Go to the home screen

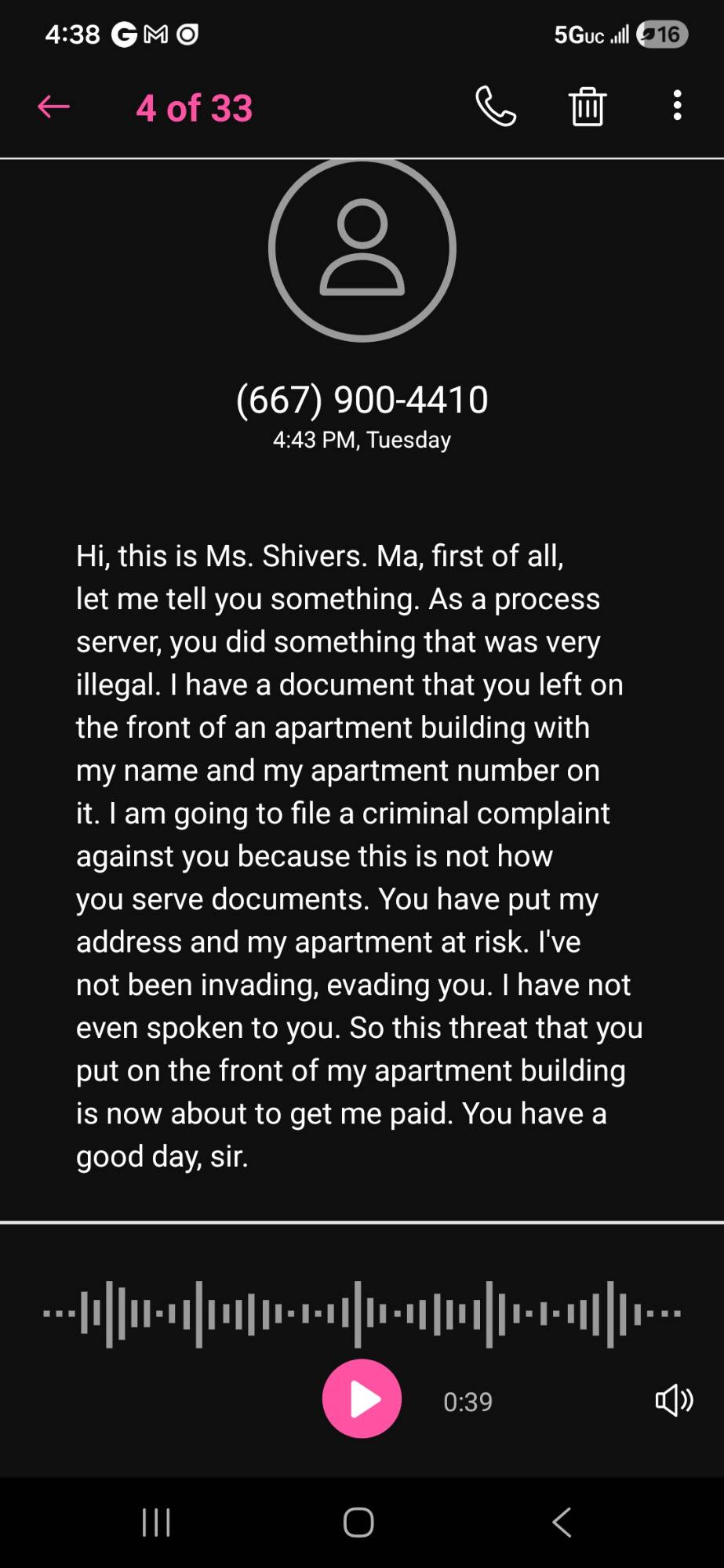click(x=358, y=1523)
